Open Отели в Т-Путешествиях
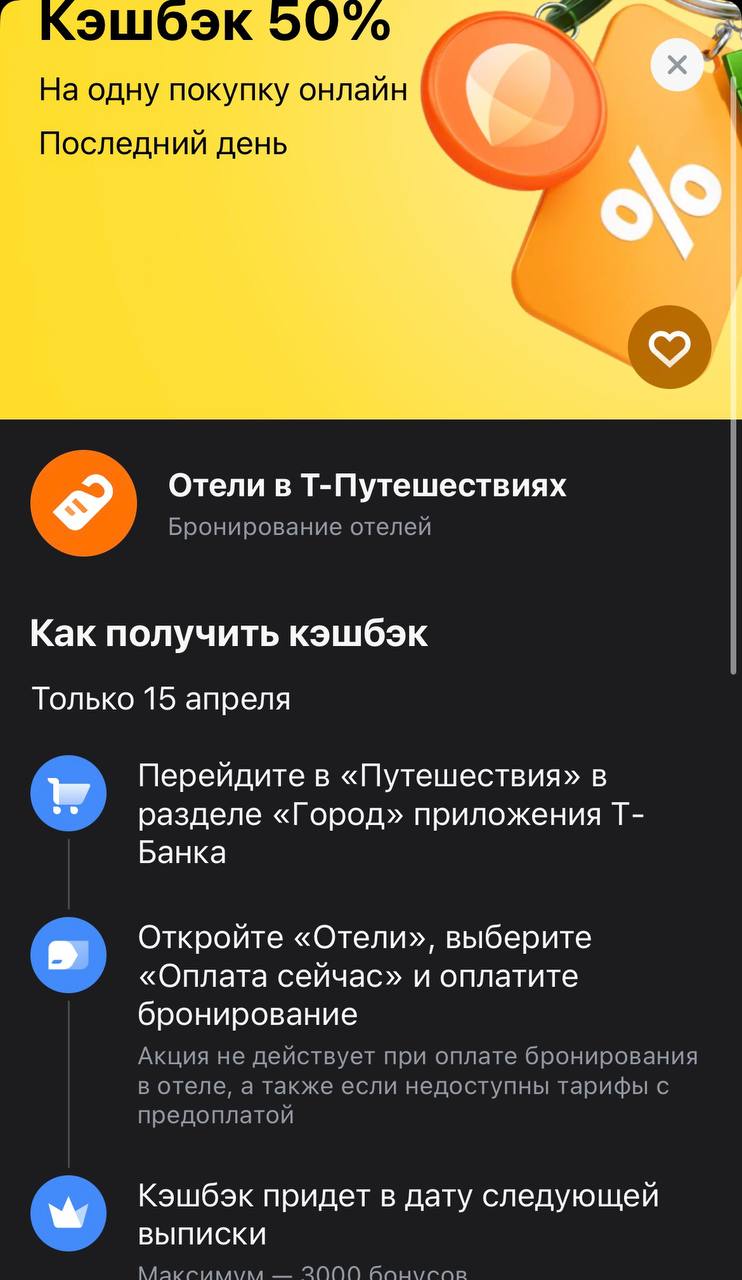 pos(366,487)
